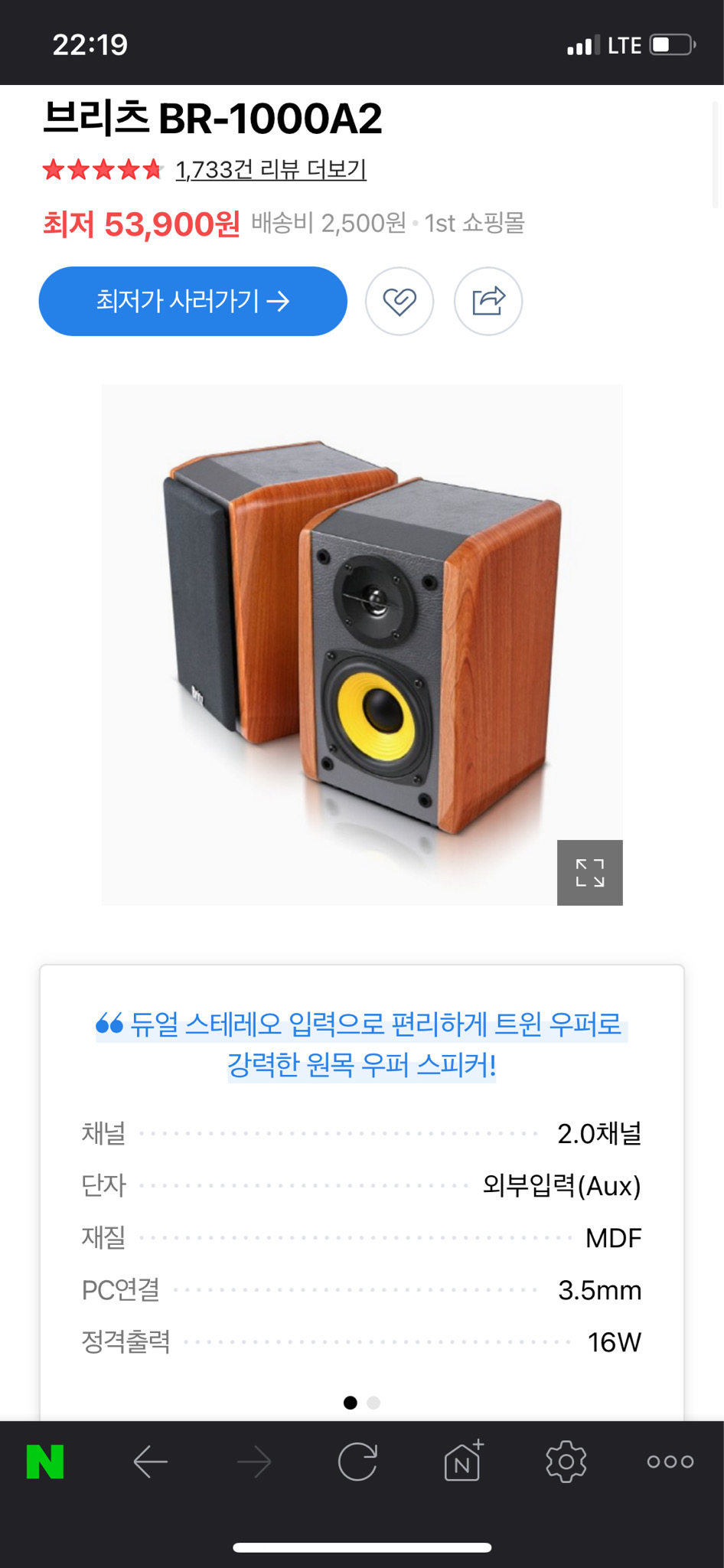Tap the blue quote summary text
Screen dimensions: 724x1568
(362, 1050)
